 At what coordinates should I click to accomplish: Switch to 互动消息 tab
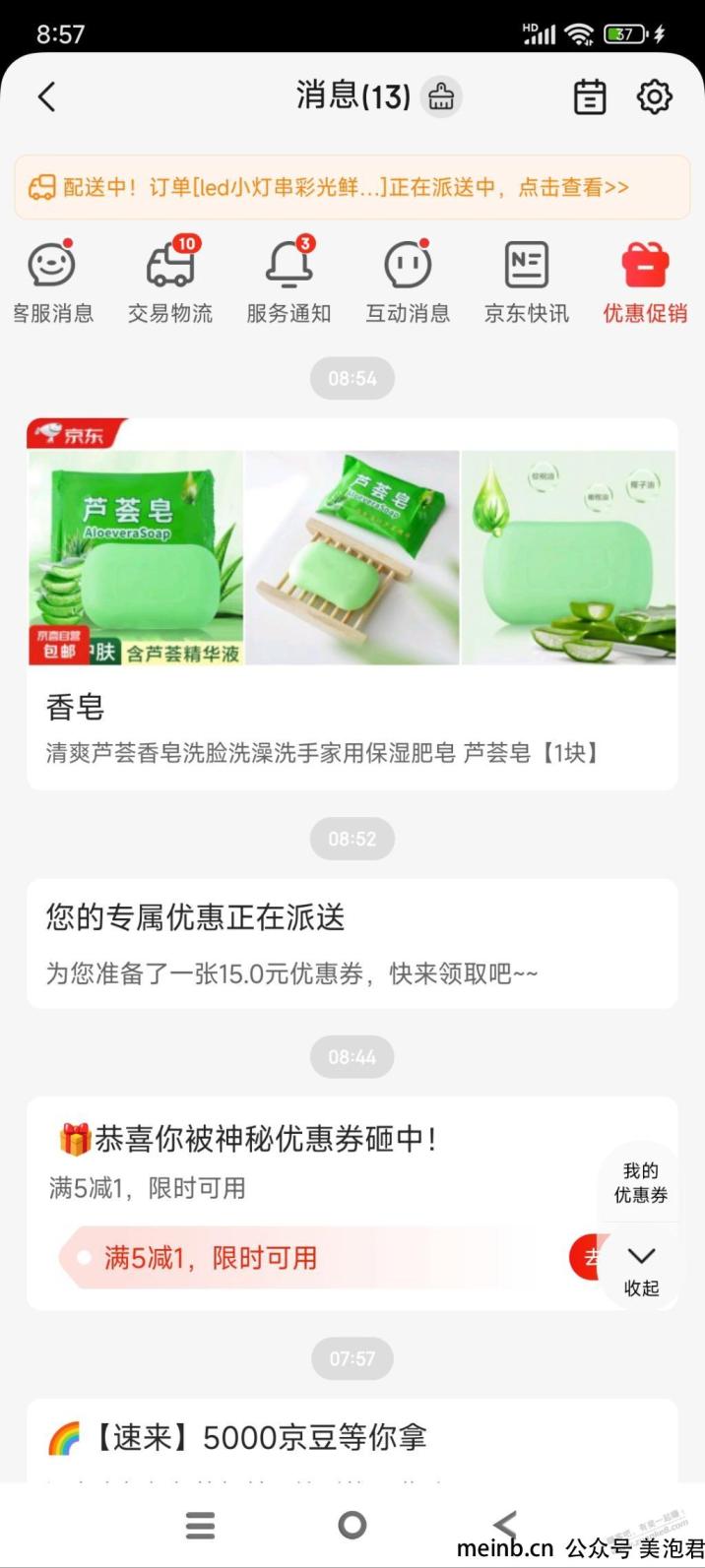pos(408,282)
